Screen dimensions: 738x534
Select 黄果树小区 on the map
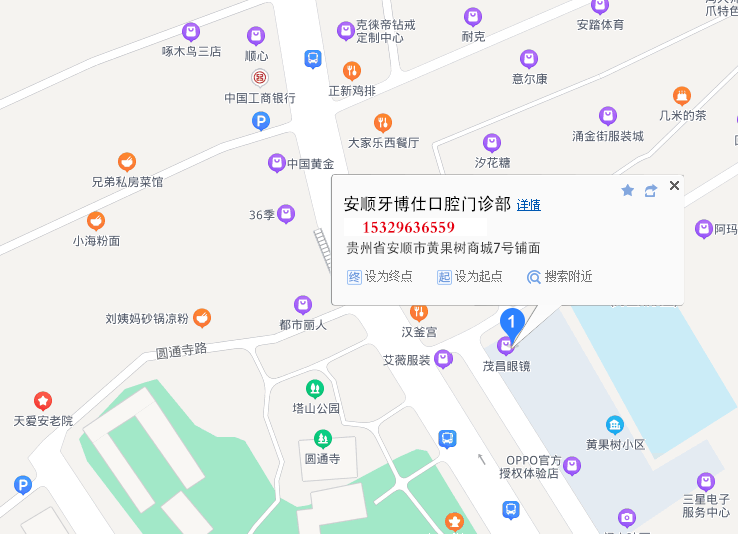(614, 425)
